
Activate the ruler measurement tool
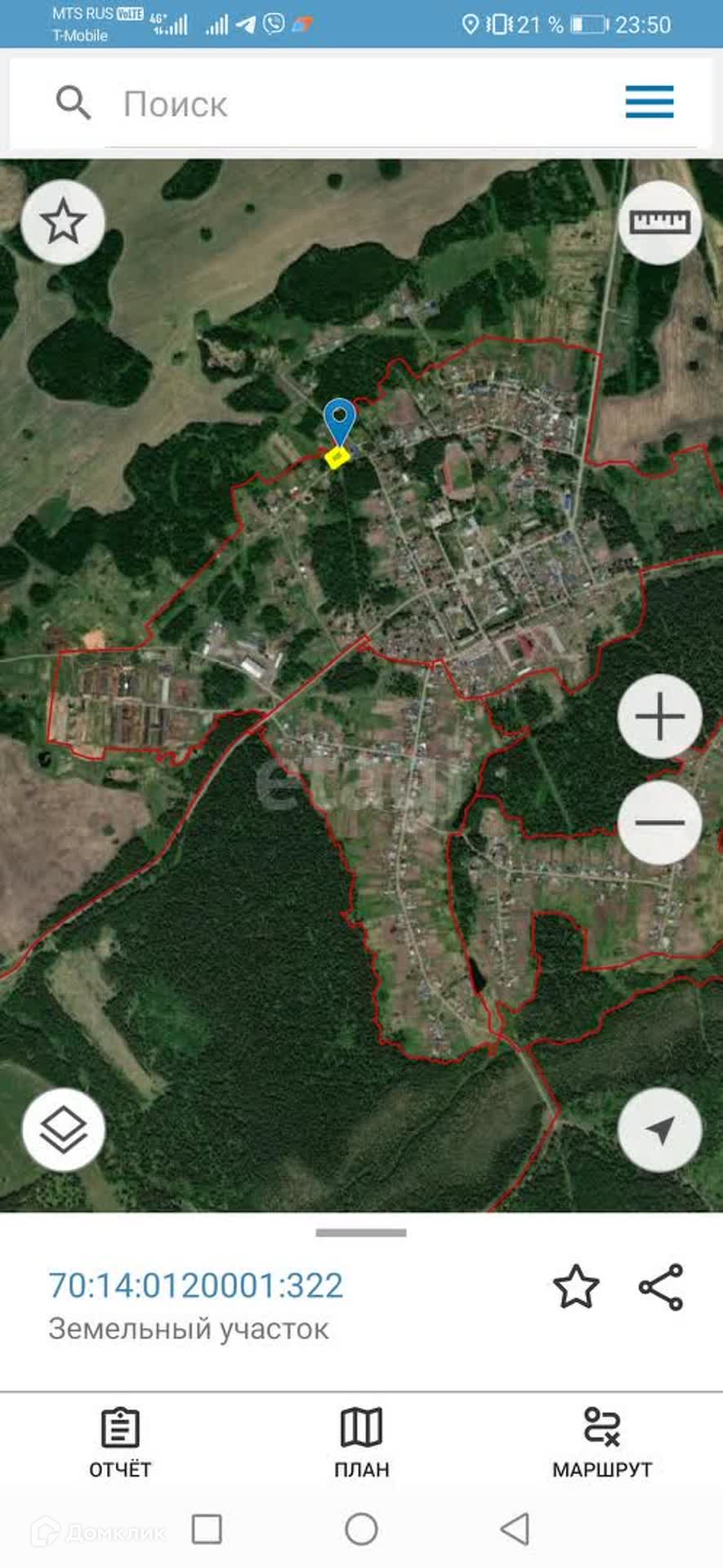coord(659,222)
